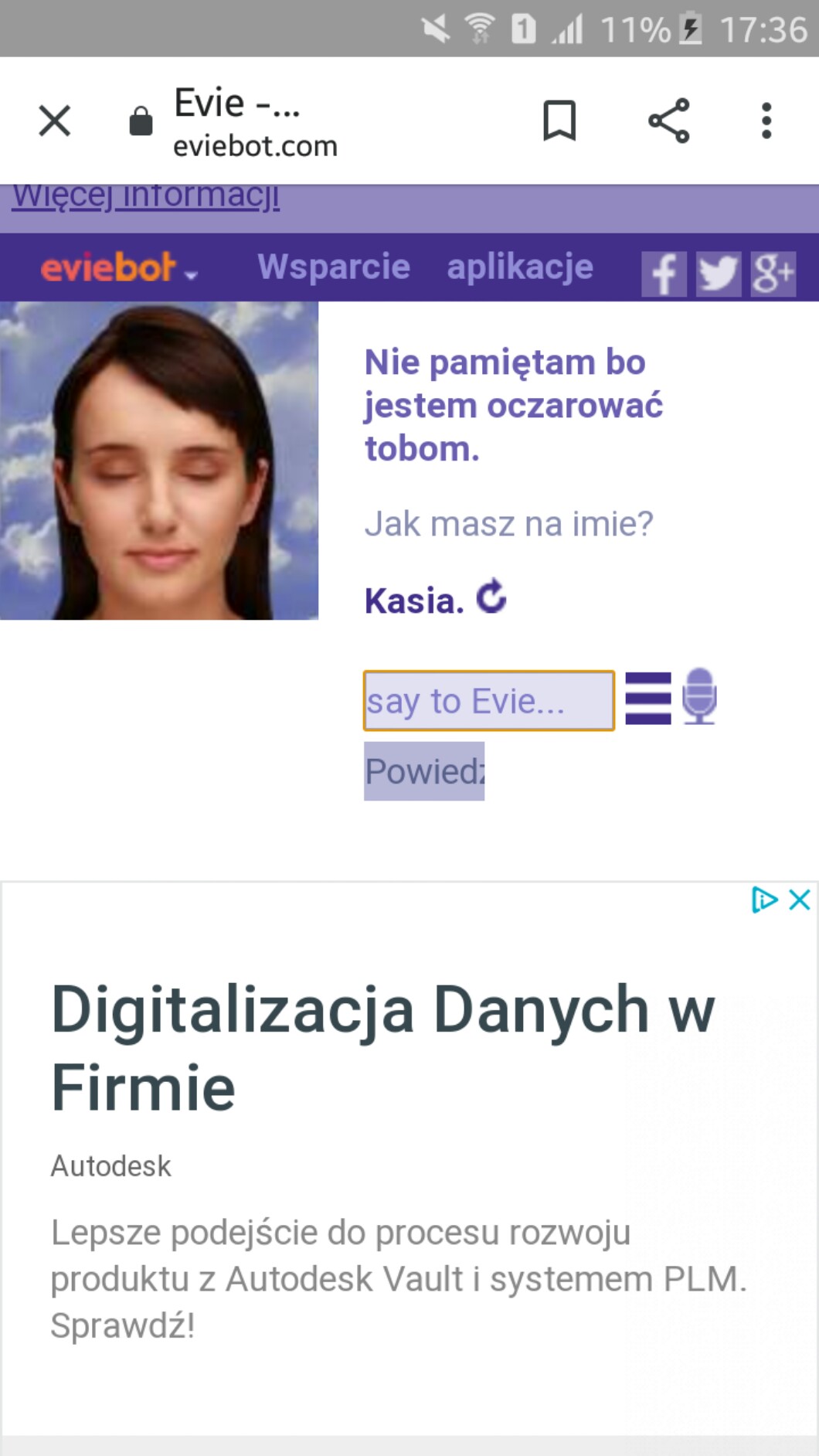
Task: Open Evie's Google+ page
Action: [x=773, y=274]
